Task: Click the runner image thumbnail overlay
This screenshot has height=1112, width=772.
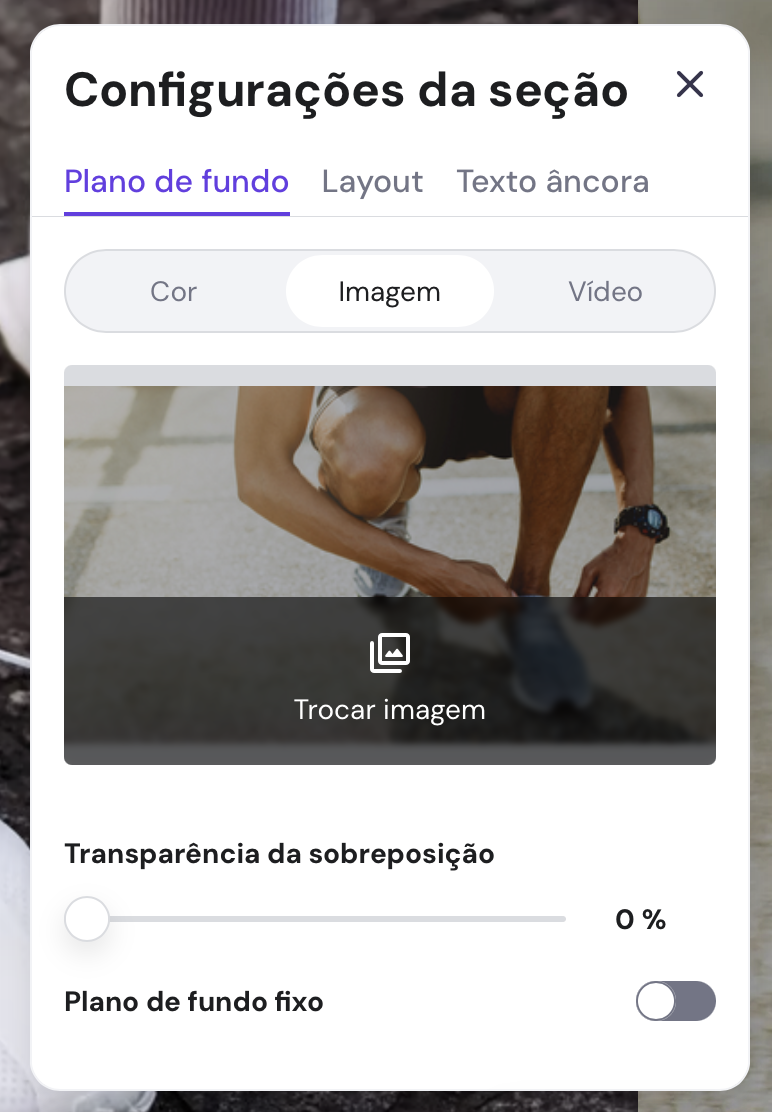Action: [390, 680]
